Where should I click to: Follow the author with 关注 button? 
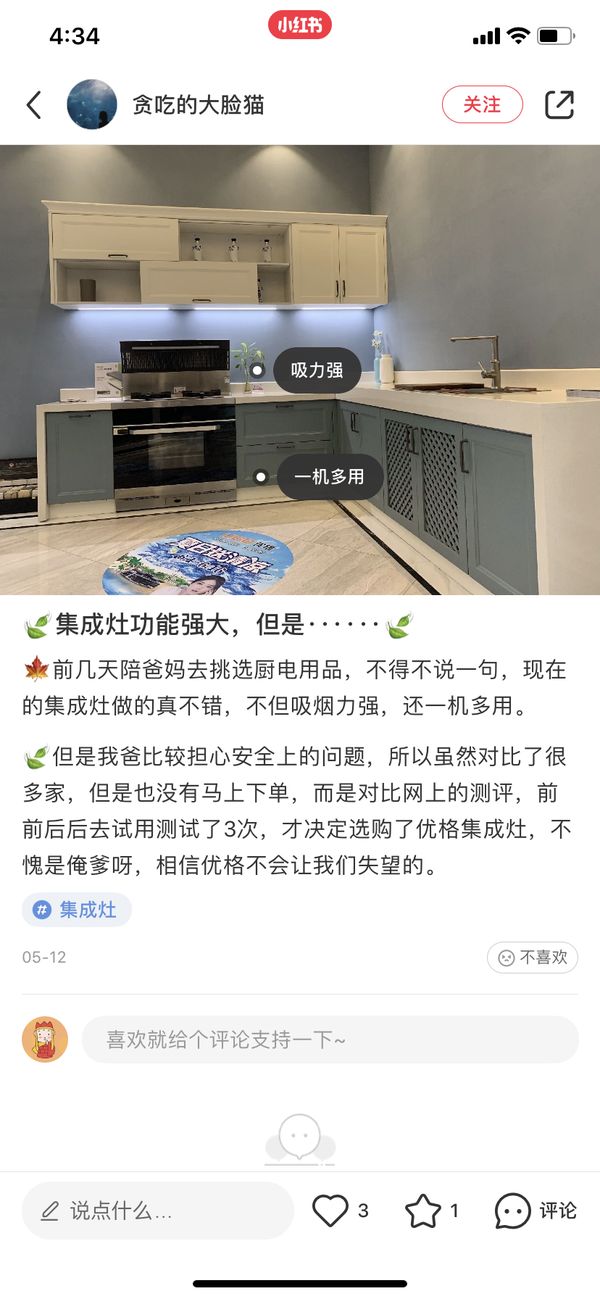tap(482, 105)
